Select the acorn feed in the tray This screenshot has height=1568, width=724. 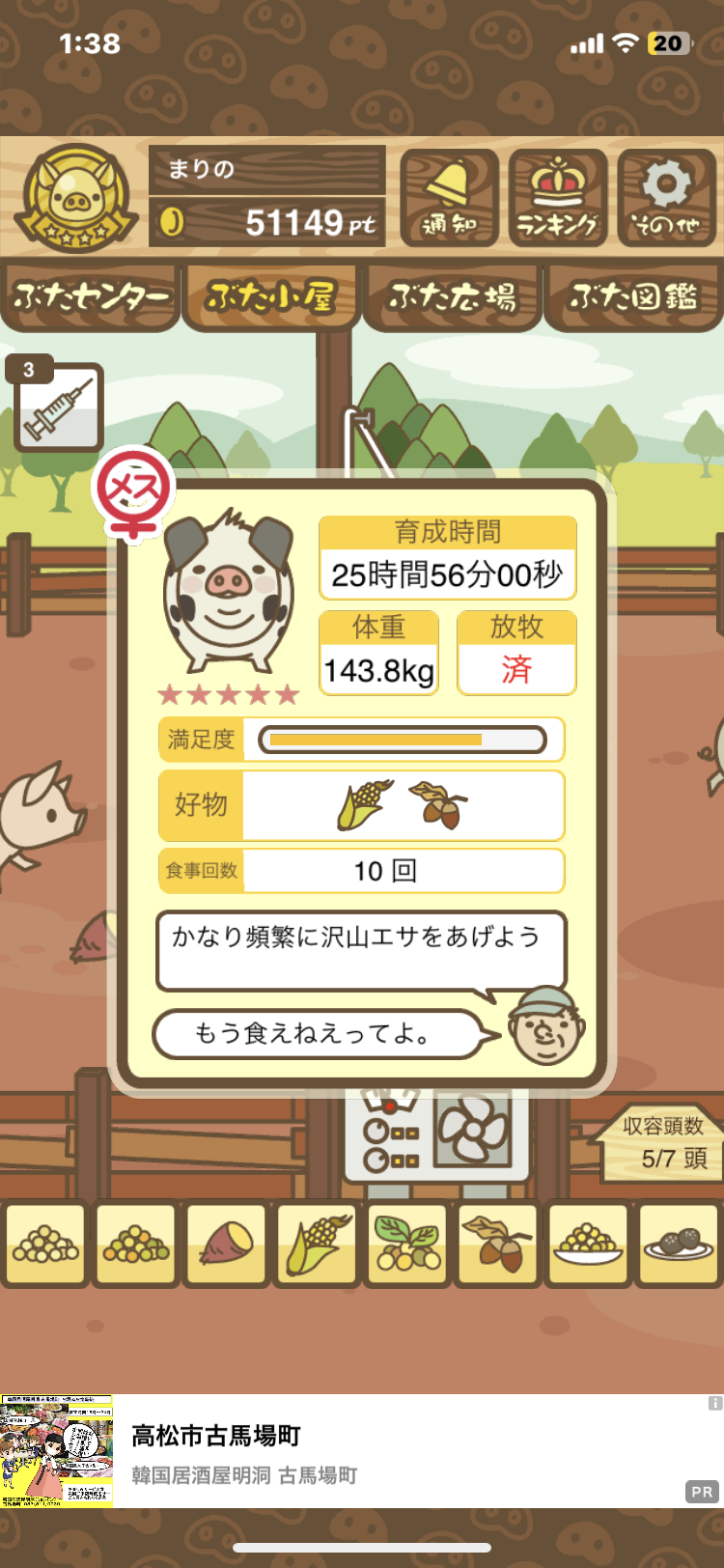(x=497, y=1244)
